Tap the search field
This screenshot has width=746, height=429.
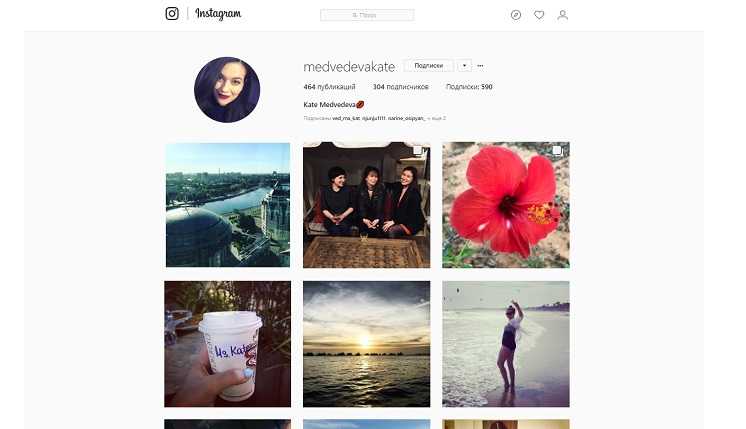pos(366,15)
